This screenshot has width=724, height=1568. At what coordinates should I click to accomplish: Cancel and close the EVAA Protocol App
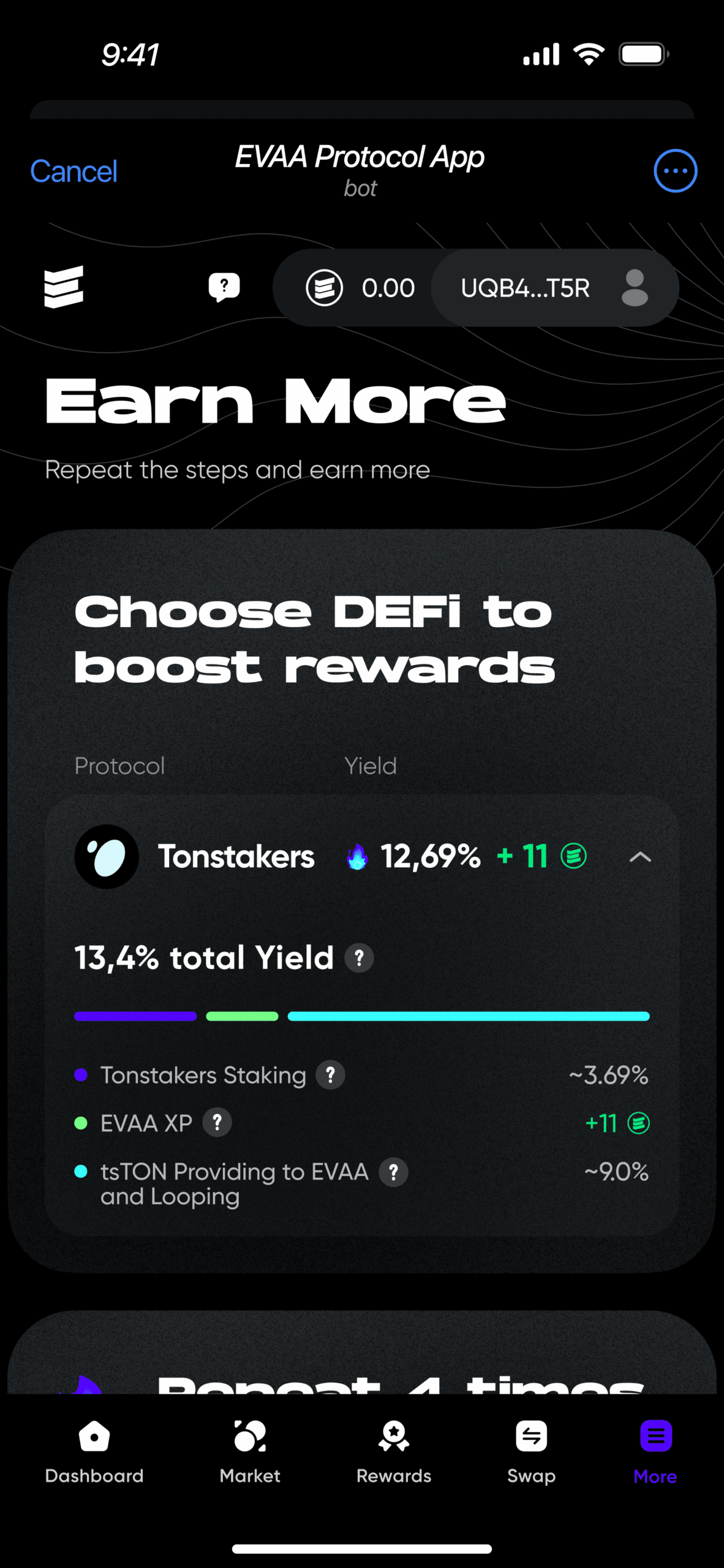click(74, 171)
